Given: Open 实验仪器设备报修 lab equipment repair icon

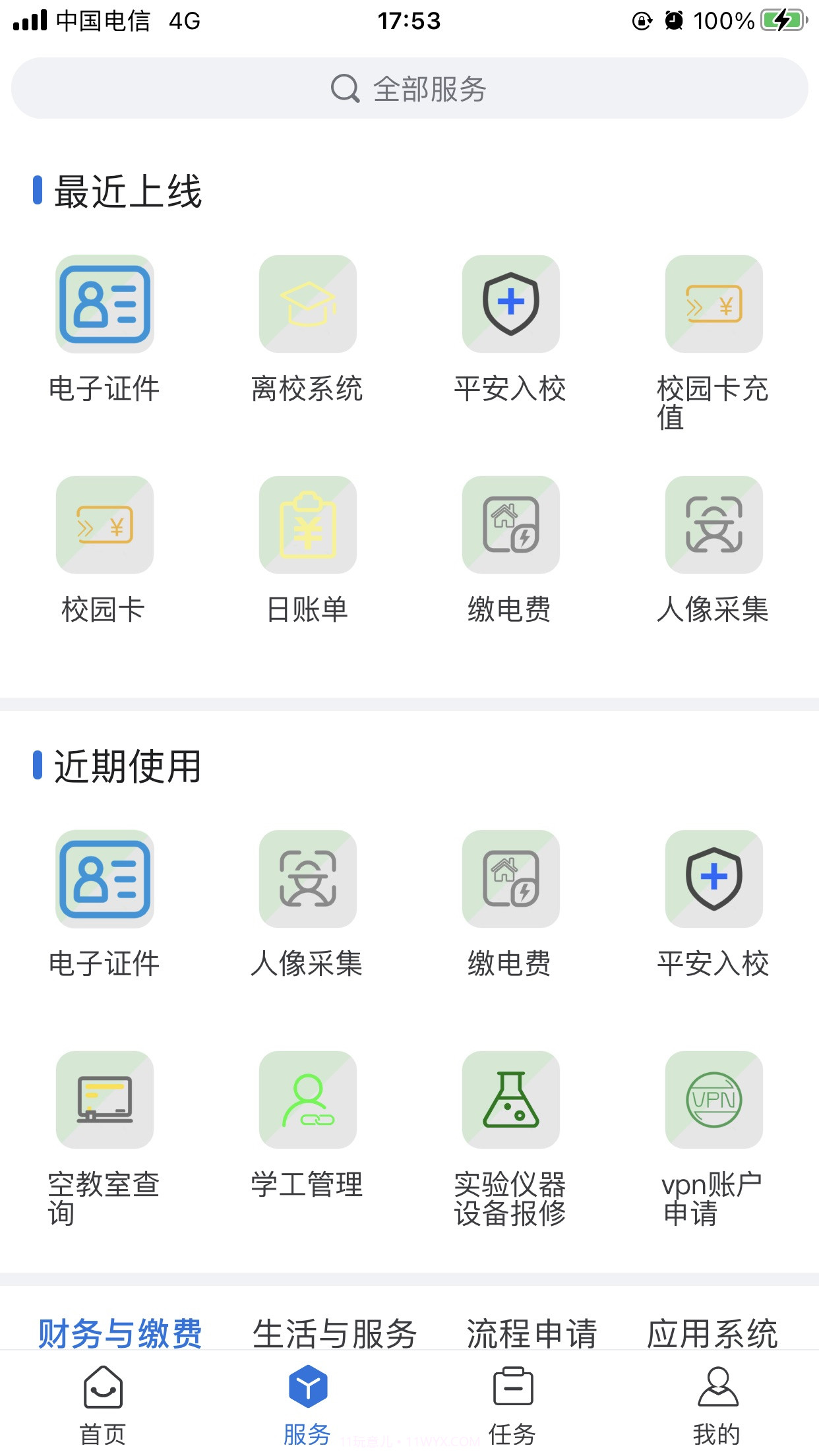Looking at the screenshot, I should click(510, 1100).
